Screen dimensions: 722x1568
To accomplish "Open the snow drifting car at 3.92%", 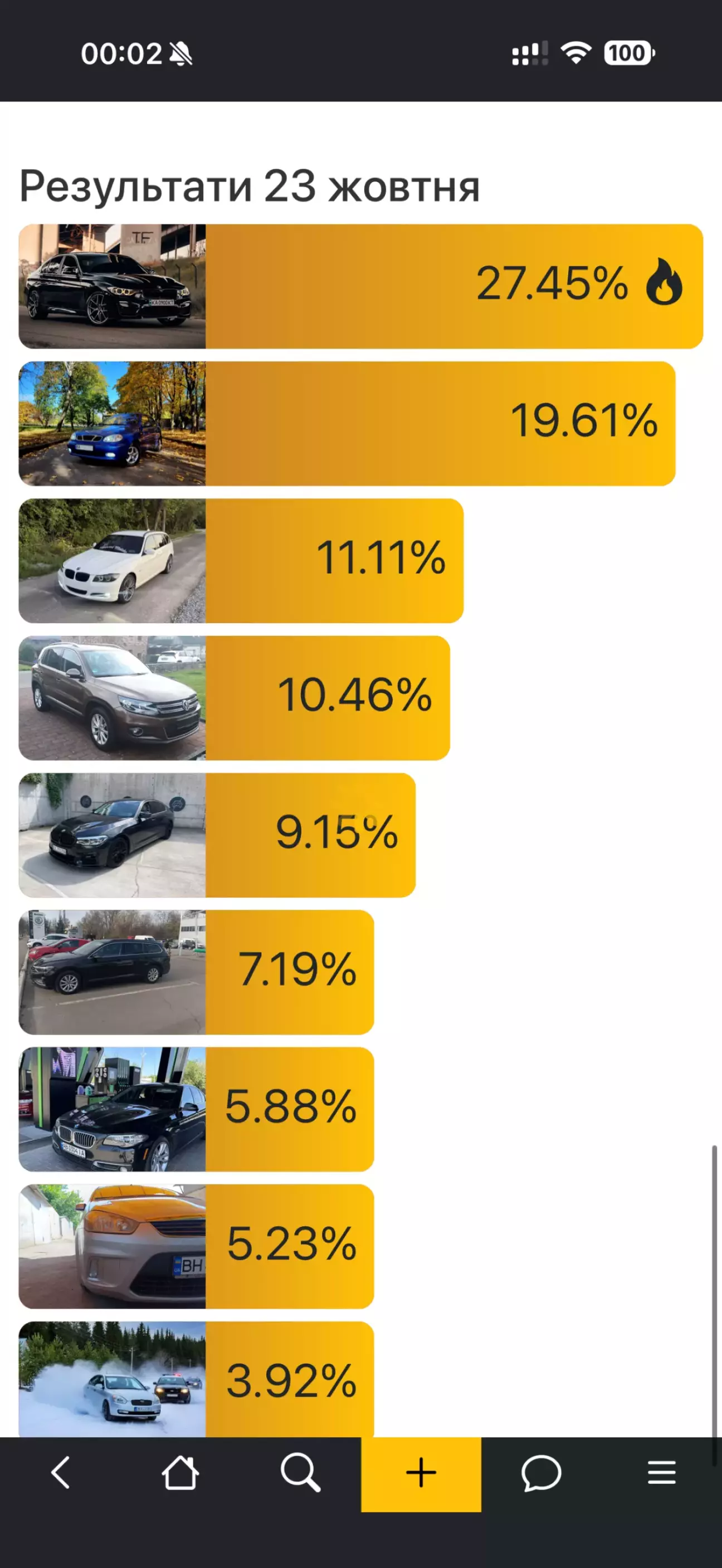I will (x=196, y=1380).
